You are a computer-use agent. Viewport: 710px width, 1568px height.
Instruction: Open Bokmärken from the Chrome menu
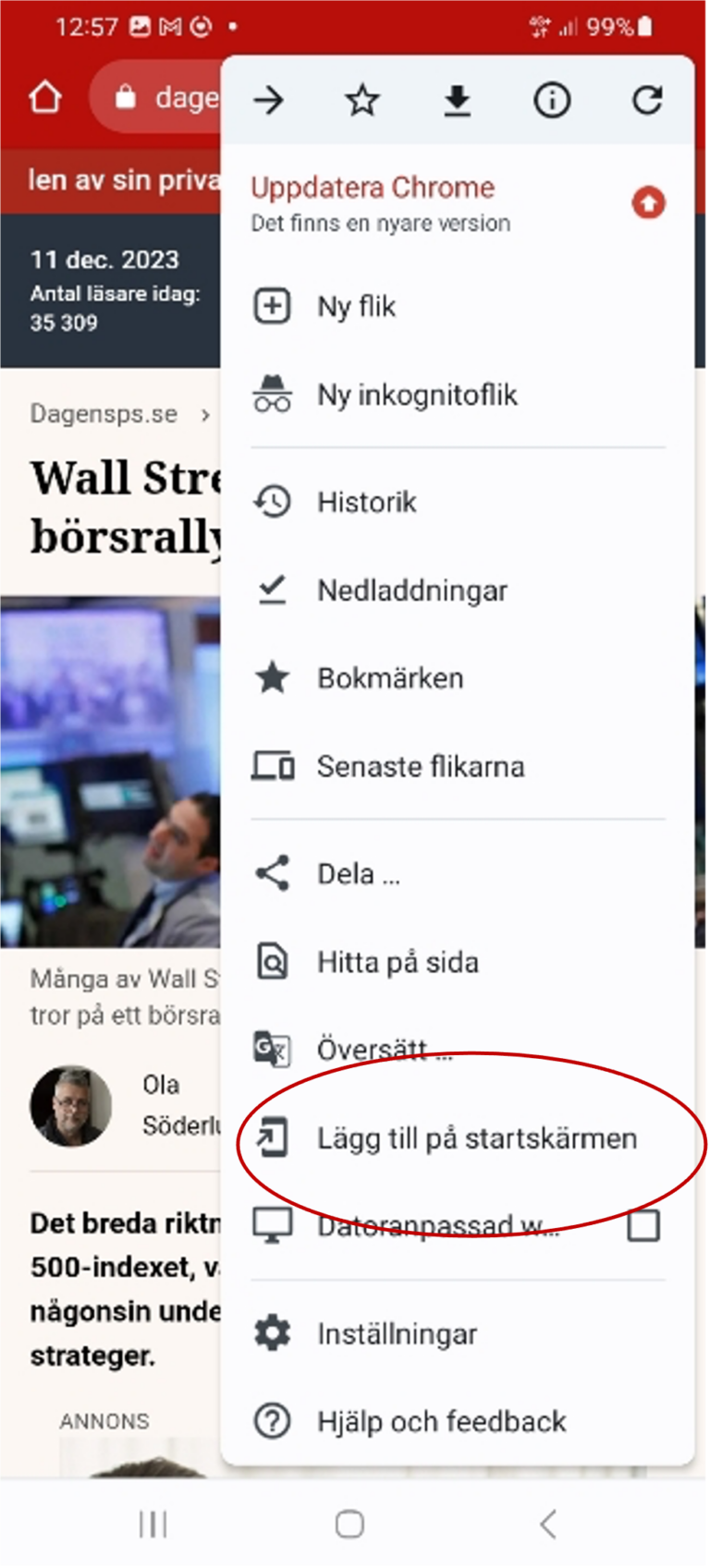(x=390, y=677)
